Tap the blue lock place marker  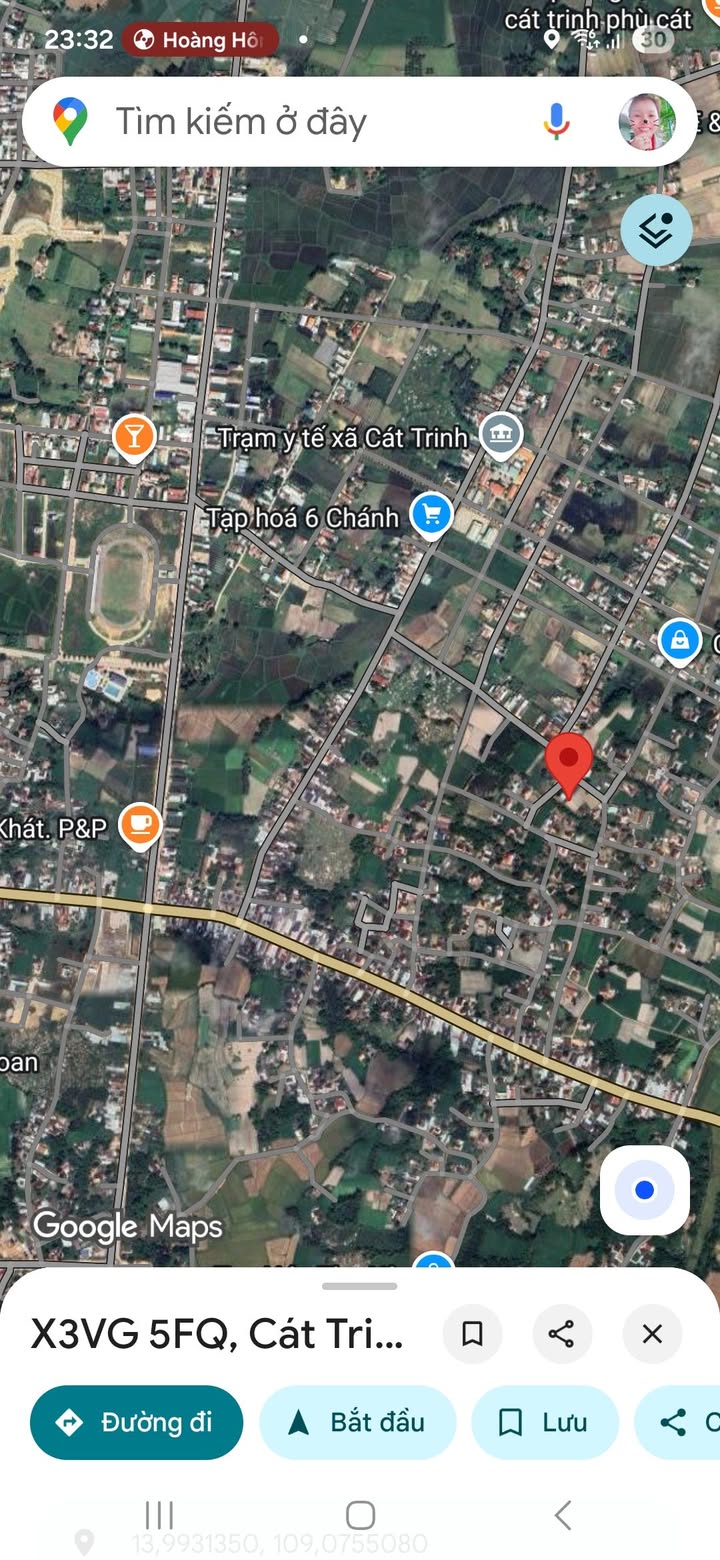pyautogui.click(x=679, y=641)
